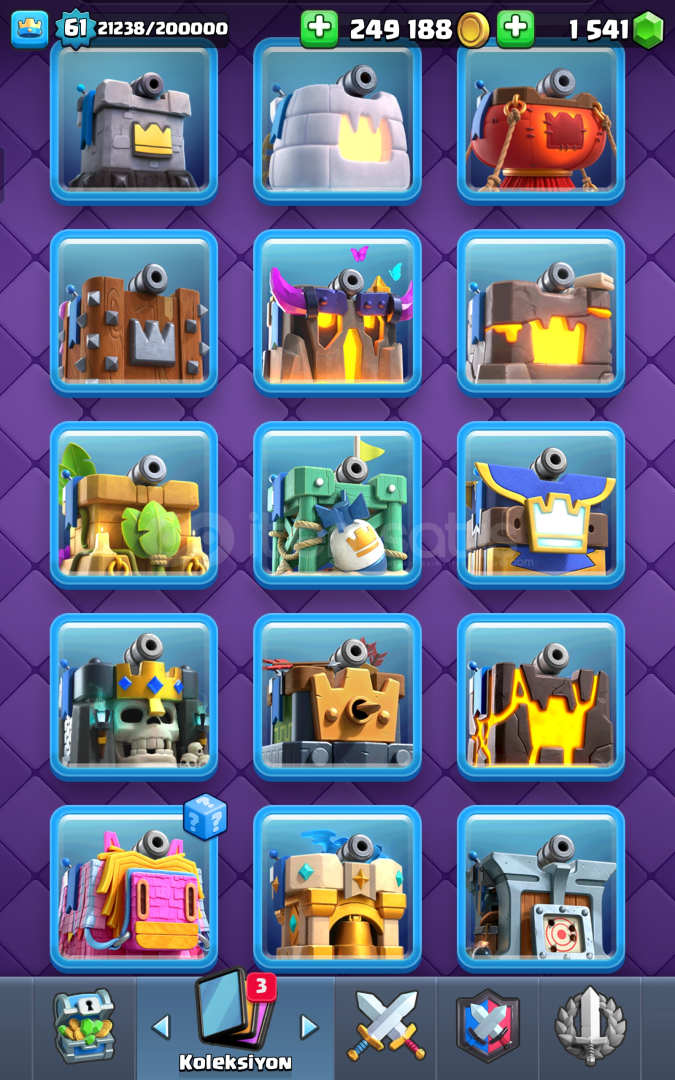Choose the purple-horned butterfly tower skin
675x1080 pixels.
point(337,312)
